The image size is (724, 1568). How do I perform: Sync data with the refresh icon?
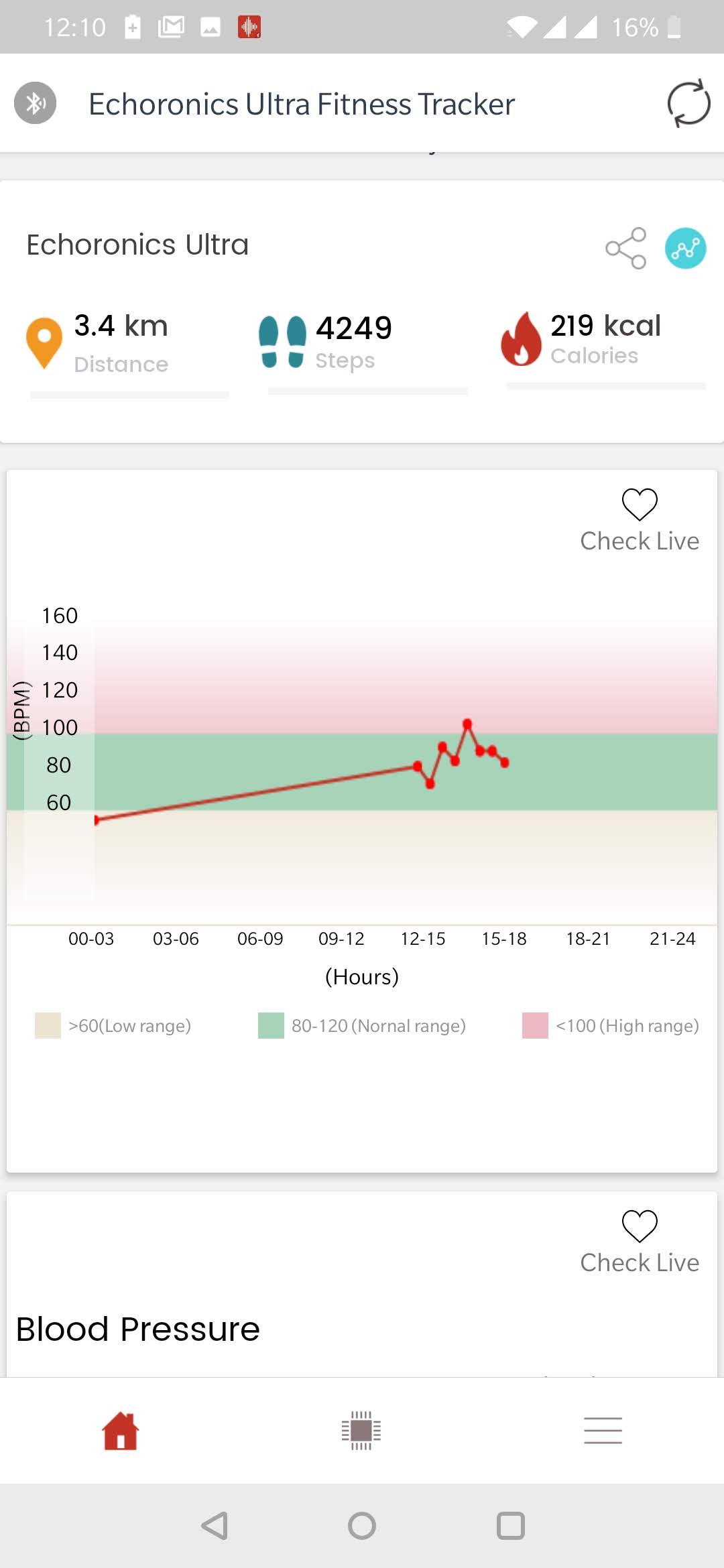click(688, 103)
